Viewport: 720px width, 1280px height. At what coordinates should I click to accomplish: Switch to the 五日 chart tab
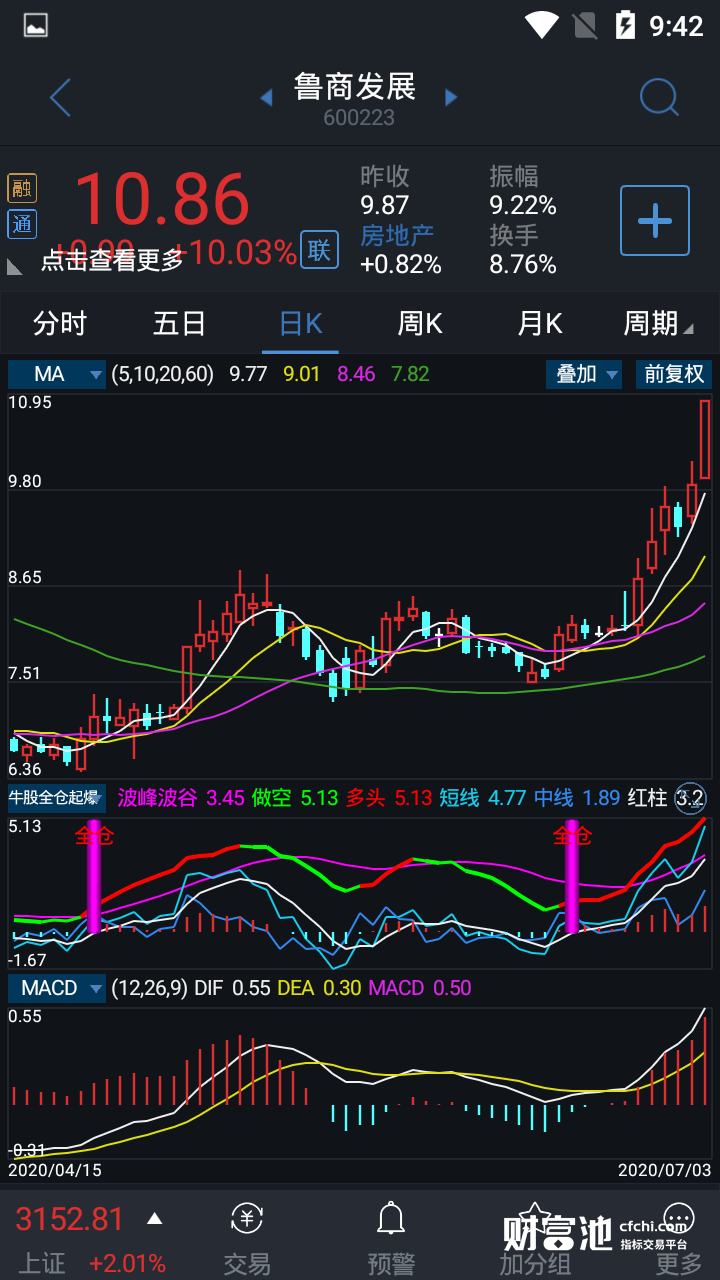pyautogui.click(x=180, y=324)
